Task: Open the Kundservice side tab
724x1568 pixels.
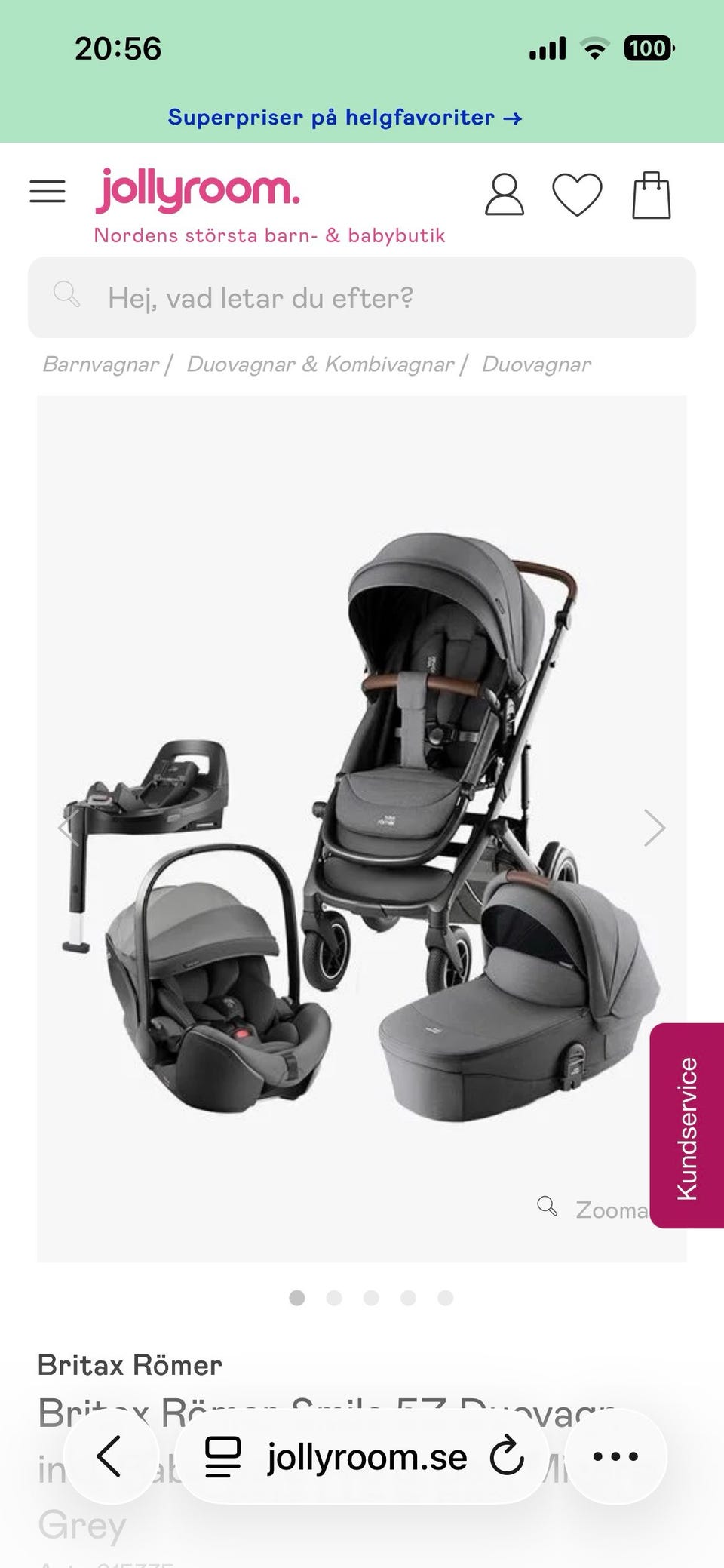Action: click(x=687, y=1127)
